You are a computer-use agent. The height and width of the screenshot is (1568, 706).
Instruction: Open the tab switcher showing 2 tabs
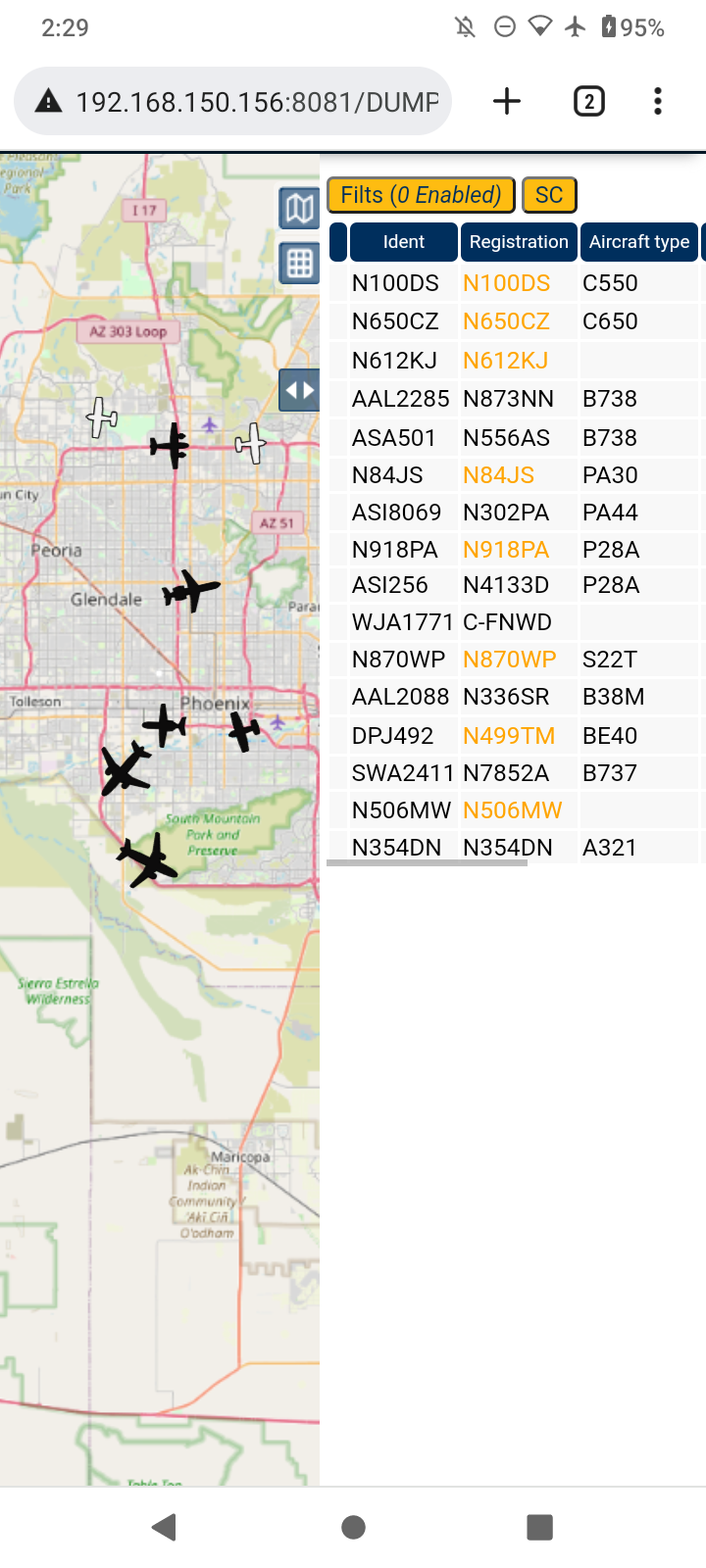click(x=588, y=101)
